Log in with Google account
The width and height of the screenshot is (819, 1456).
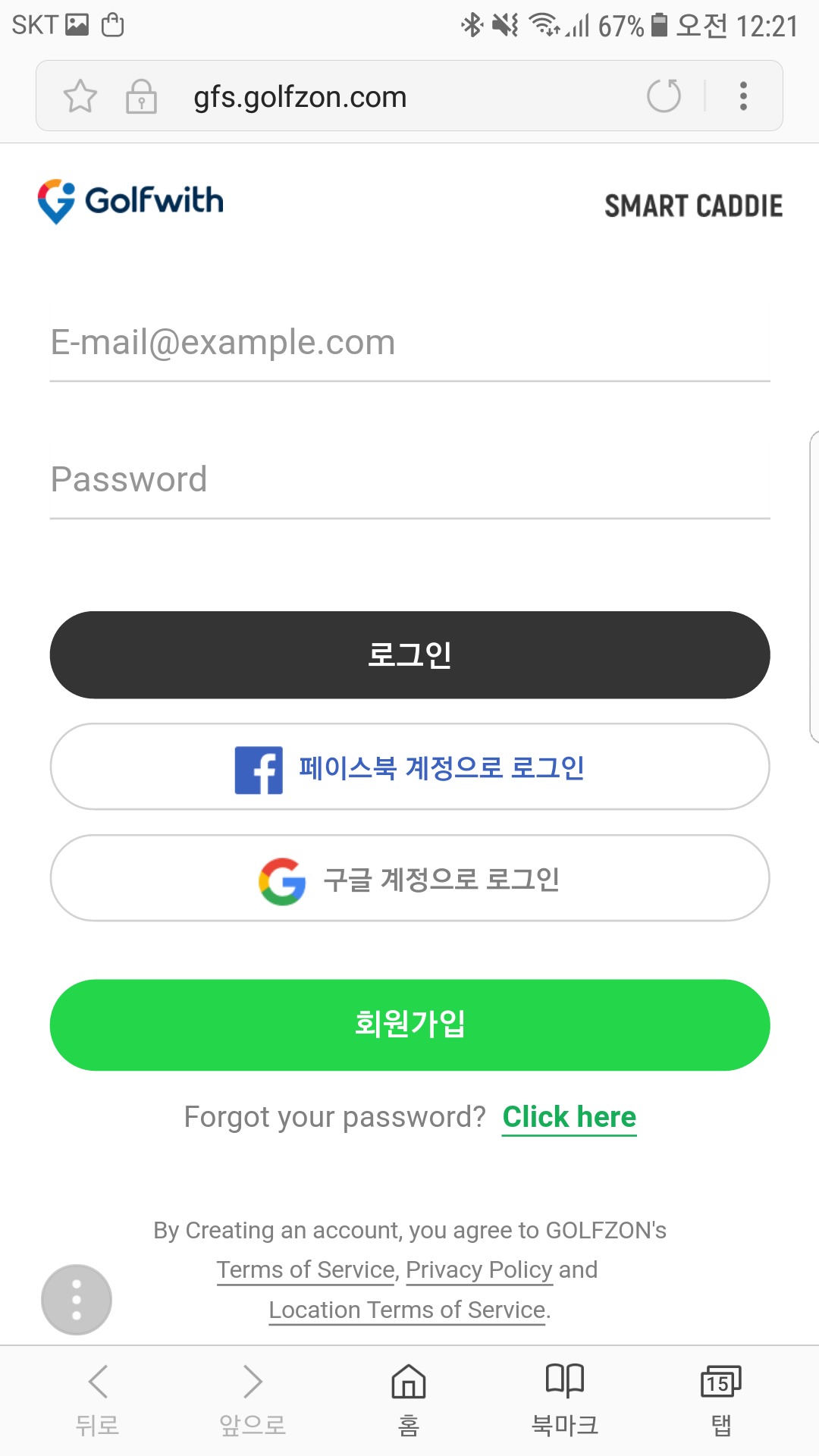click(x=409, y=878)
